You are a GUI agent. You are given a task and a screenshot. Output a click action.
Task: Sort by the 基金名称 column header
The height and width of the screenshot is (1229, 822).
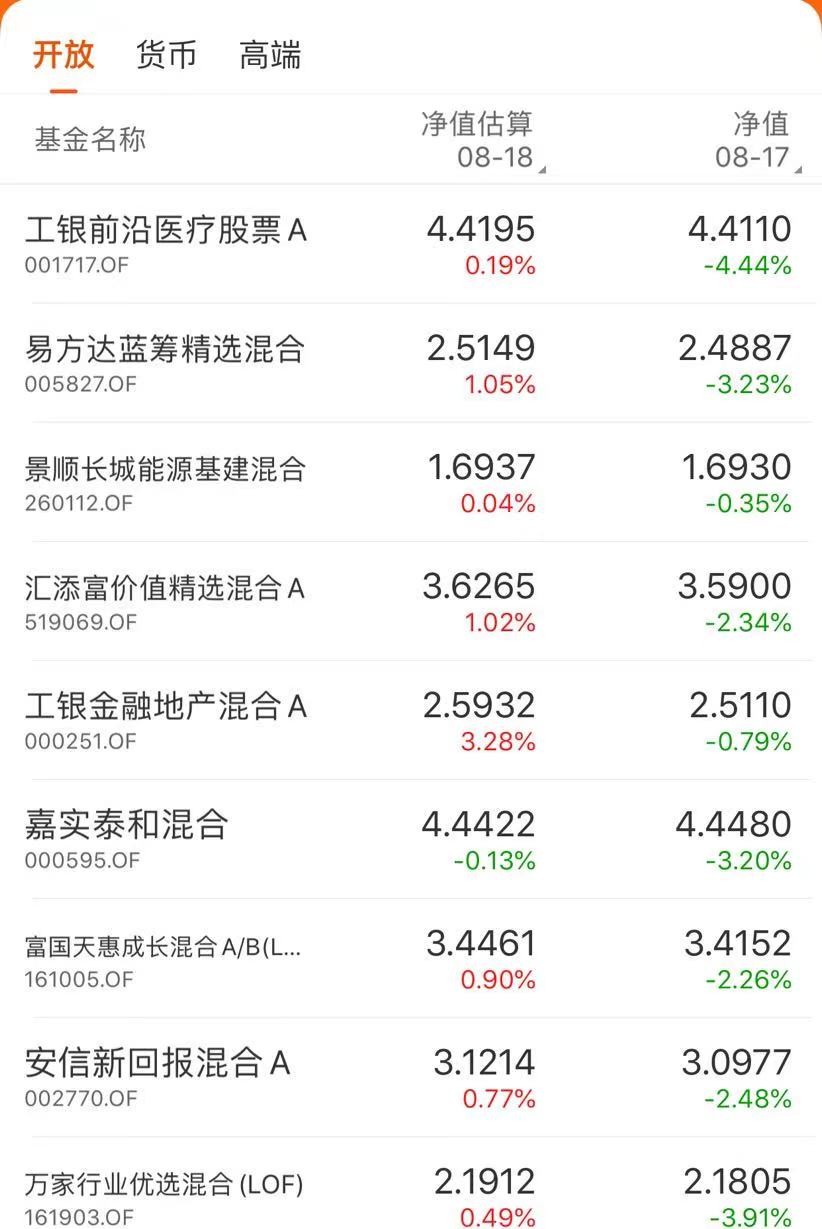click(90, 140)
